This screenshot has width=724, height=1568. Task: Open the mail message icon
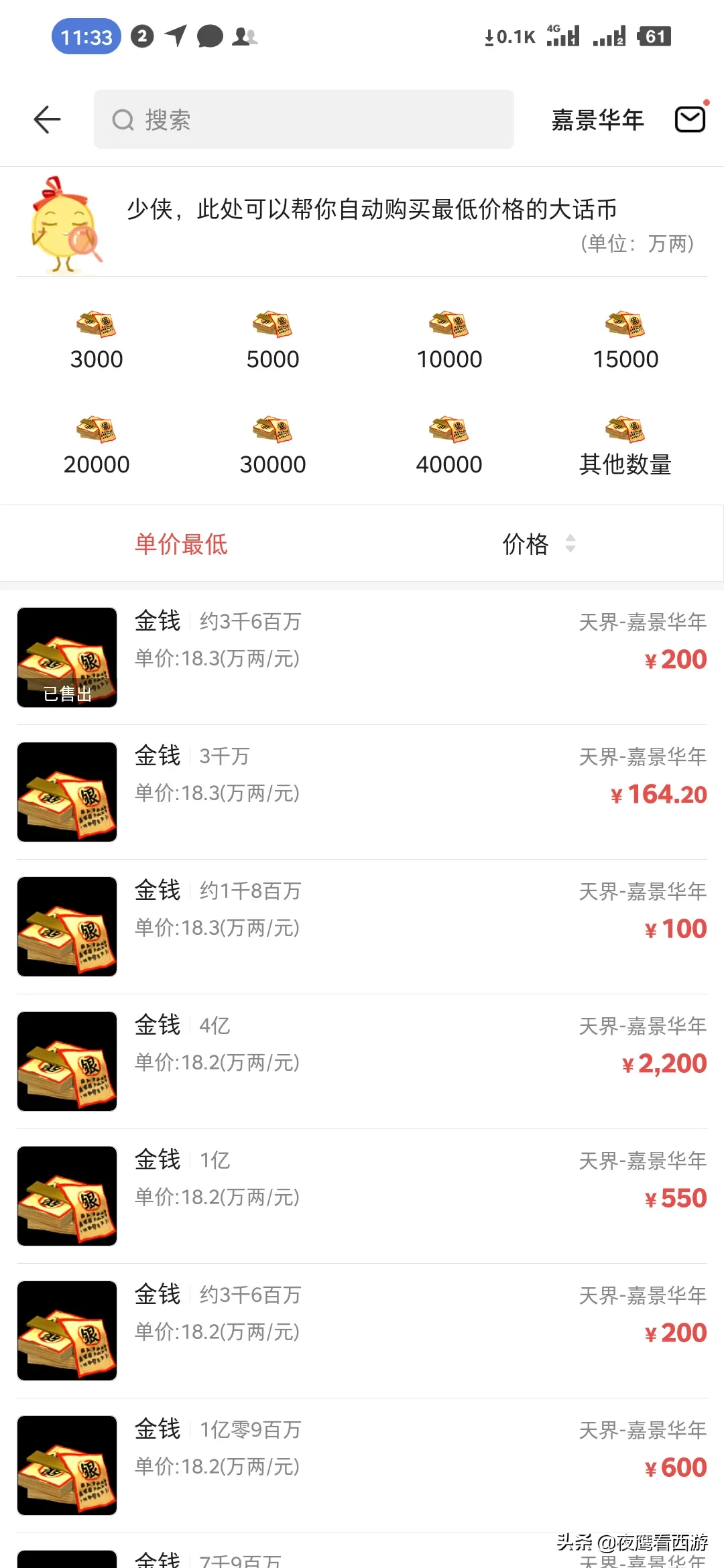689,118
